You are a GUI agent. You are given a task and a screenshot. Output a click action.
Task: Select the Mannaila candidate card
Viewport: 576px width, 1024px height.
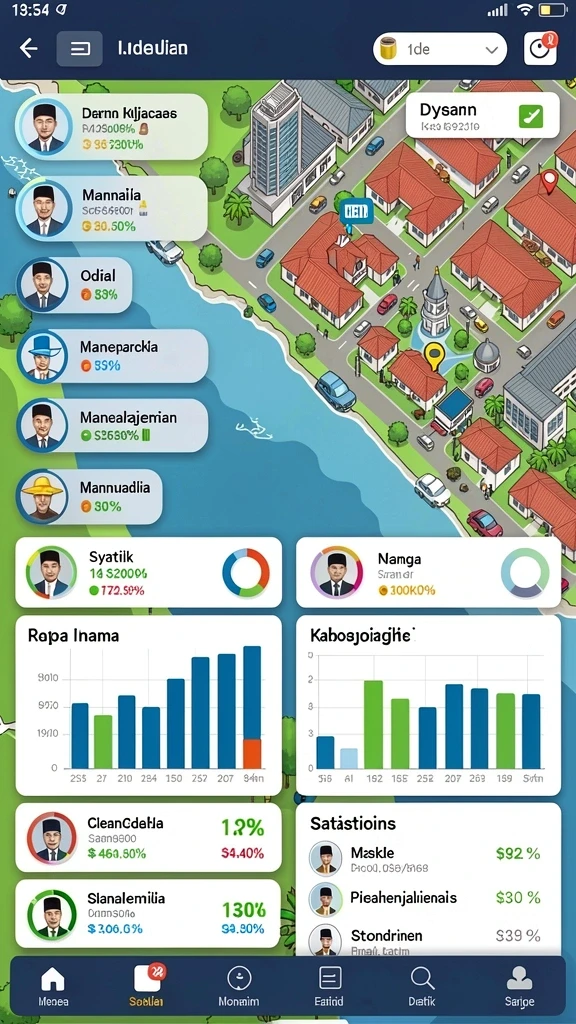(112, 209)
